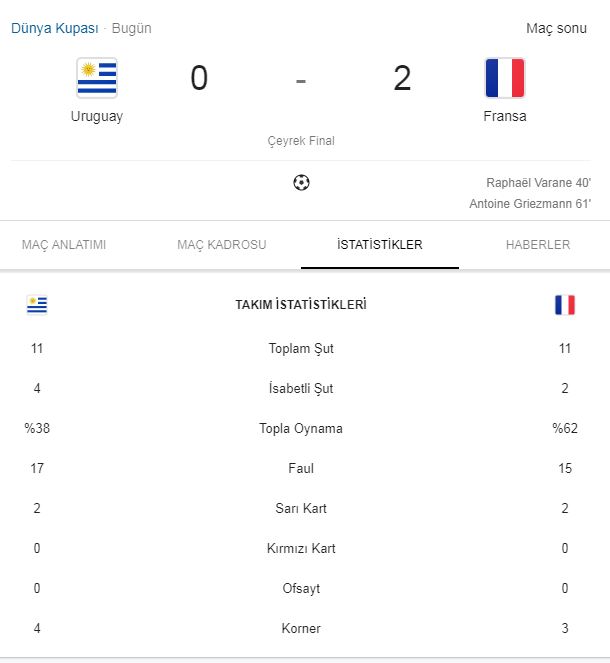Open the Dünya Kupası link
Screen dimensions: 610x663
54,28
